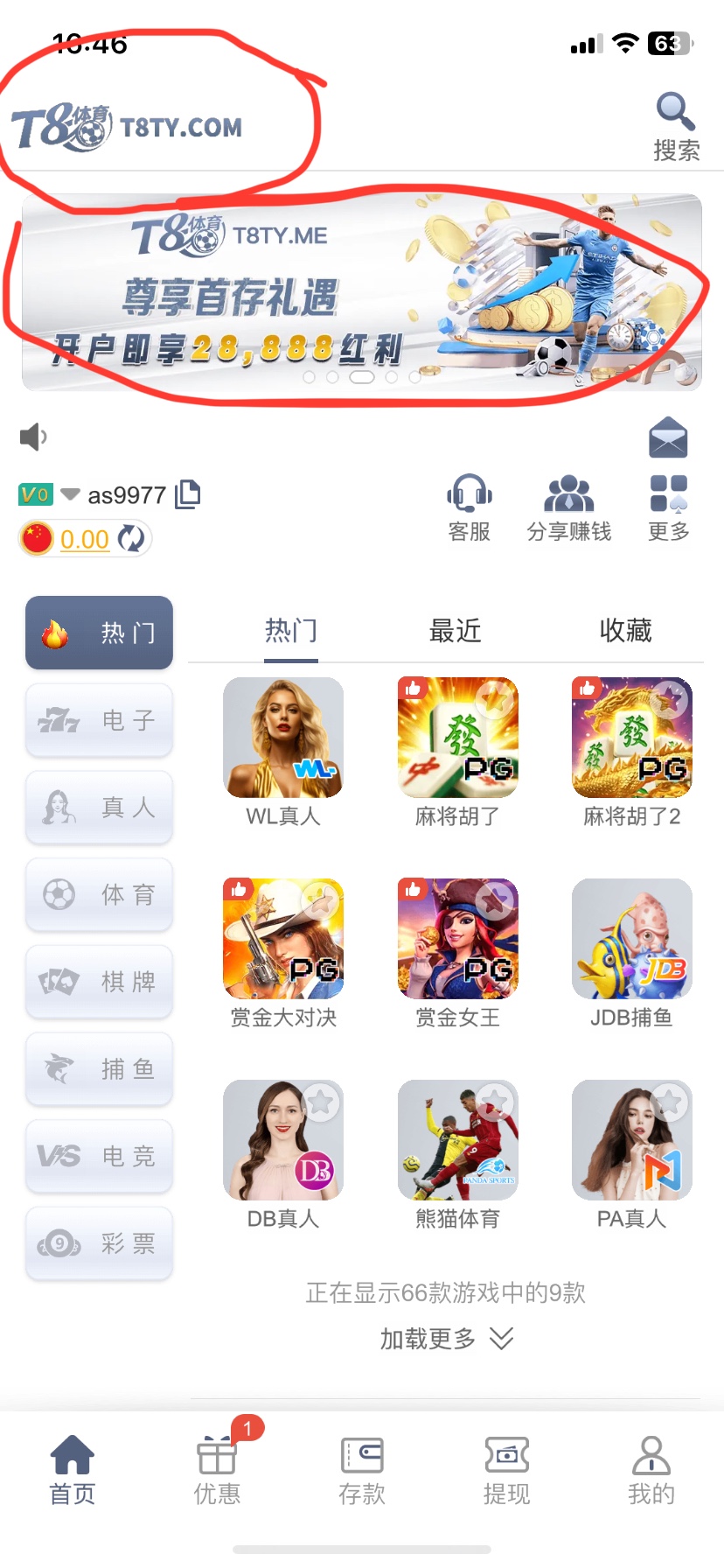Open 分享赚钱 share and earn
The width and height of the screenshot is (724, 1568).
point(568,507)
